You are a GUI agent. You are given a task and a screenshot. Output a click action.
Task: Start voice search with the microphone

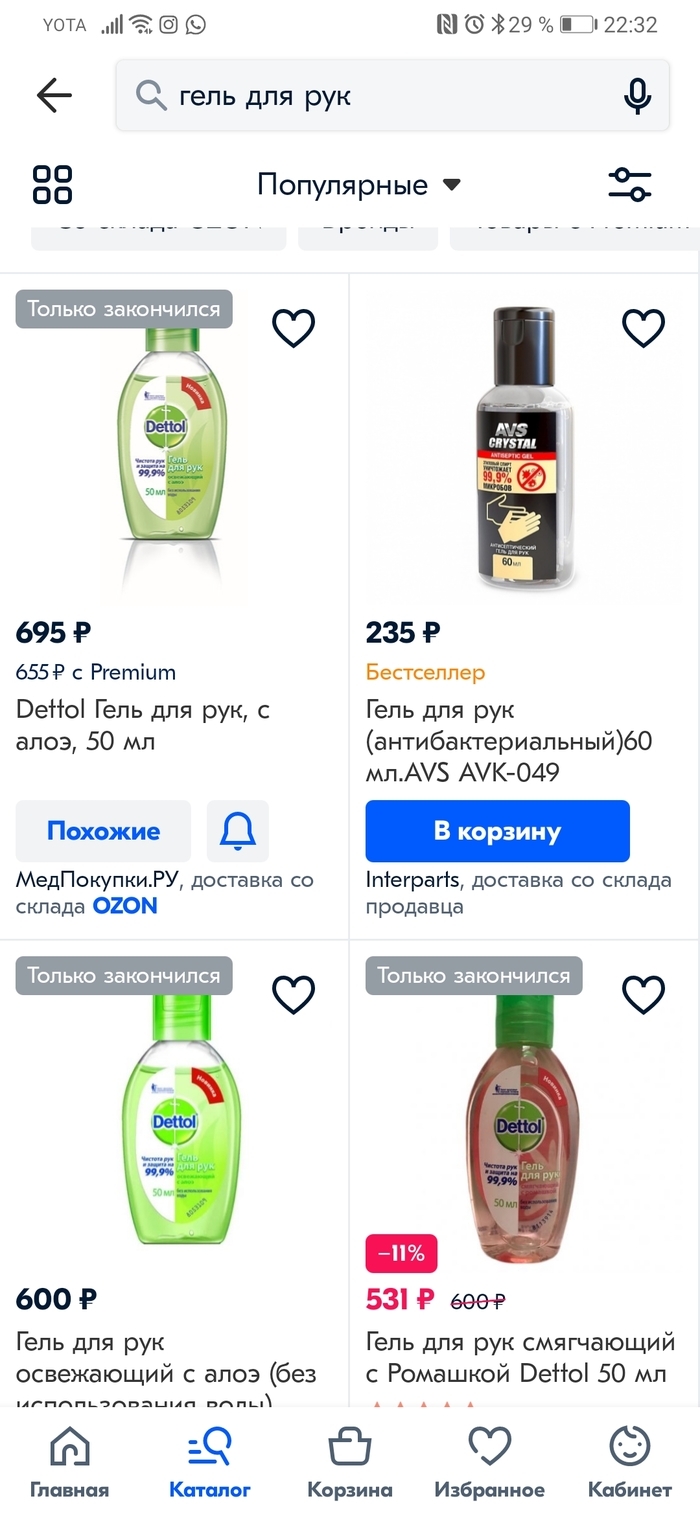637,96
